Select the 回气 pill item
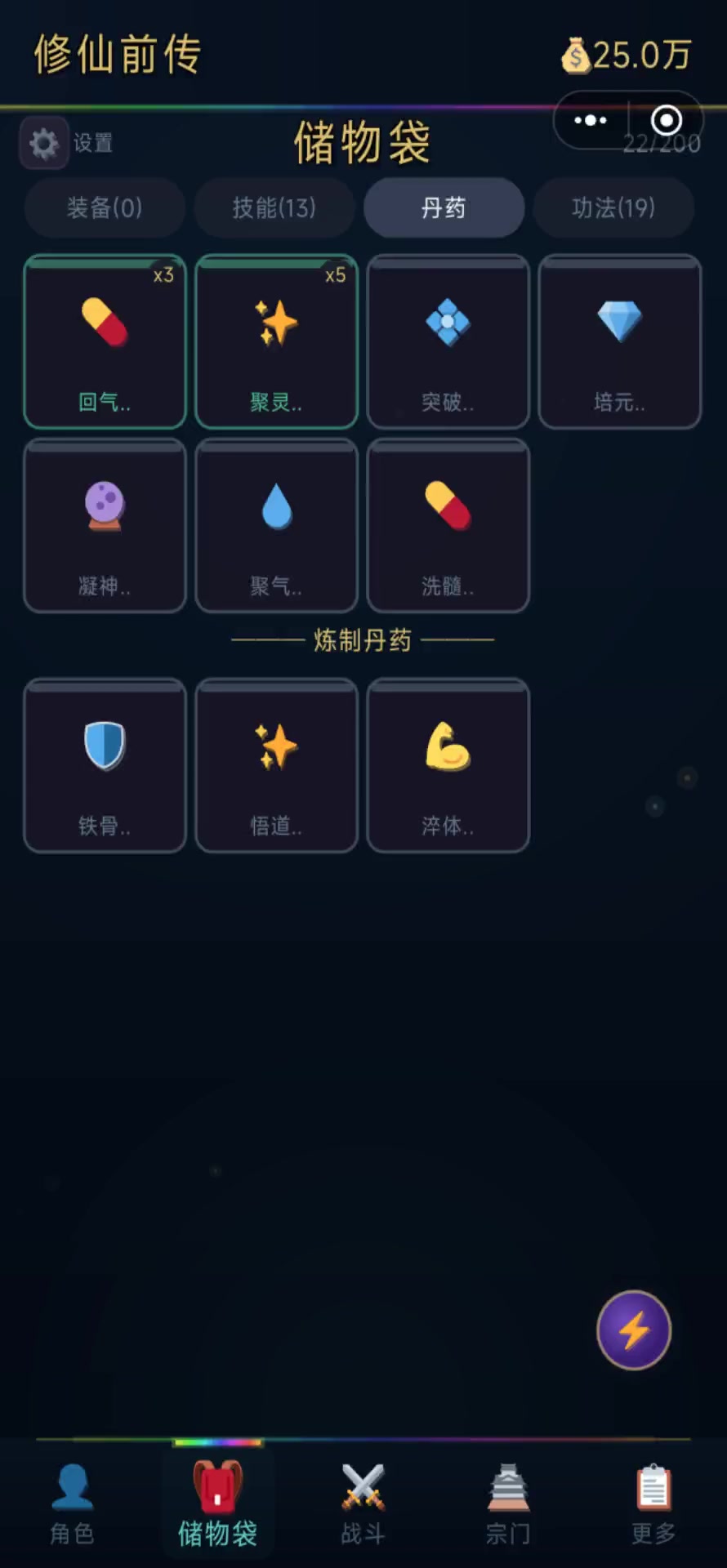This screenshot has width=727, height=1568. pos(105,341)
